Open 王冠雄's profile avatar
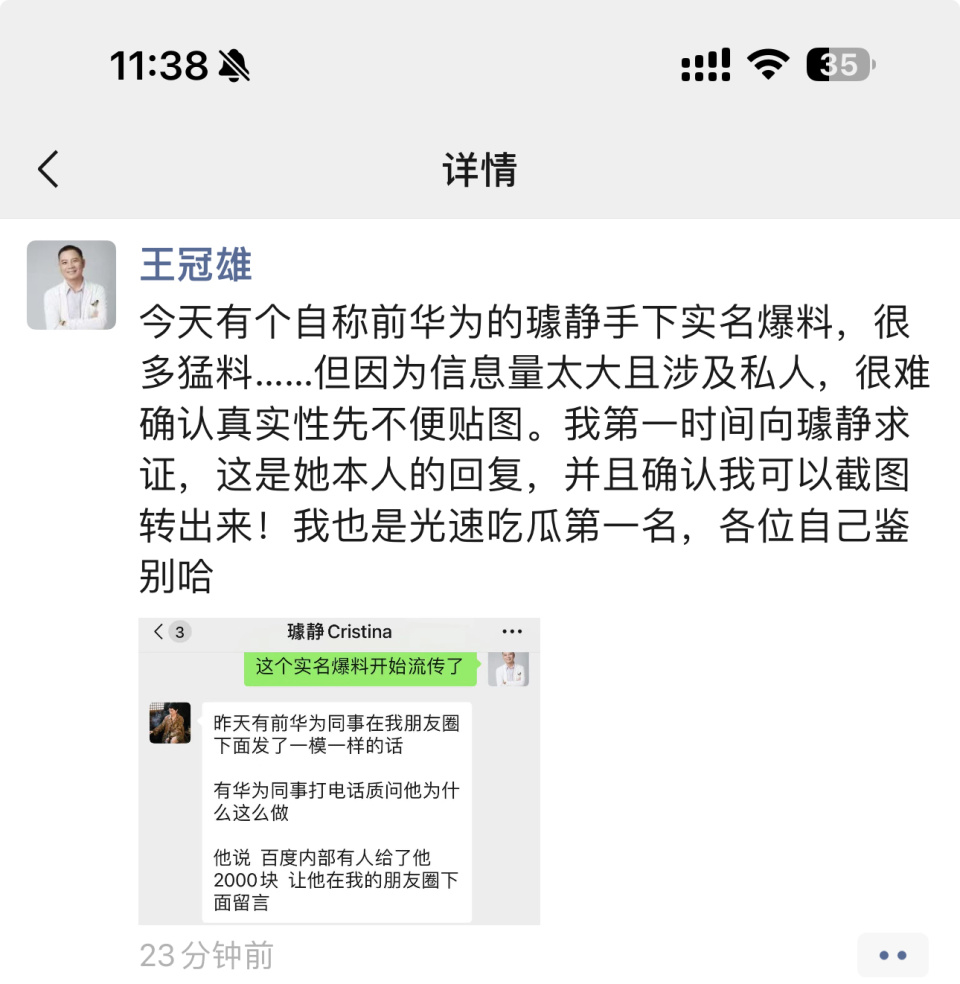This screenshot has height=984, width=960. pos(71,284)
